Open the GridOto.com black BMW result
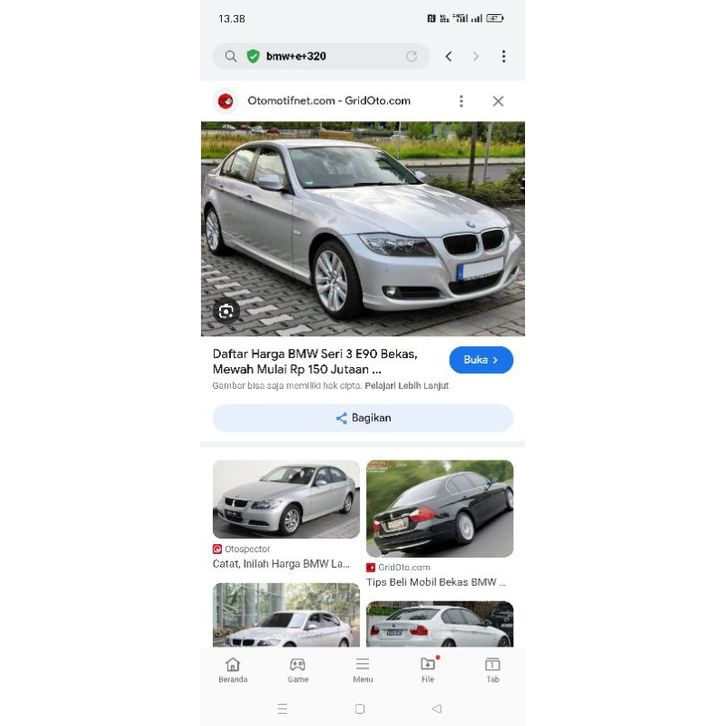Image resolution: width=726 pixels, height=726 pixels. click(439, 508)
